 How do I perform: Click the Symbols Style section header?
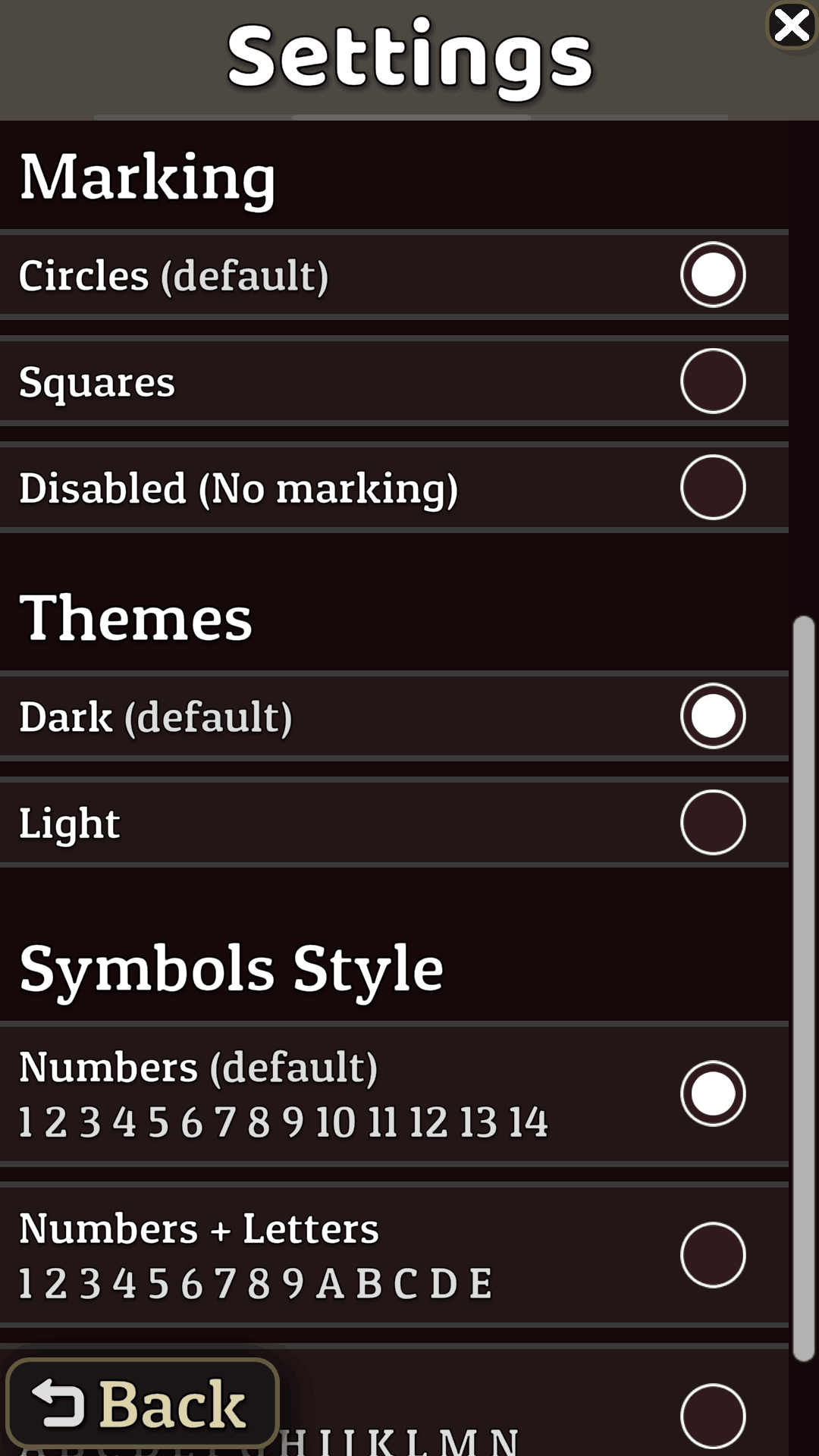tap(231, 965)
